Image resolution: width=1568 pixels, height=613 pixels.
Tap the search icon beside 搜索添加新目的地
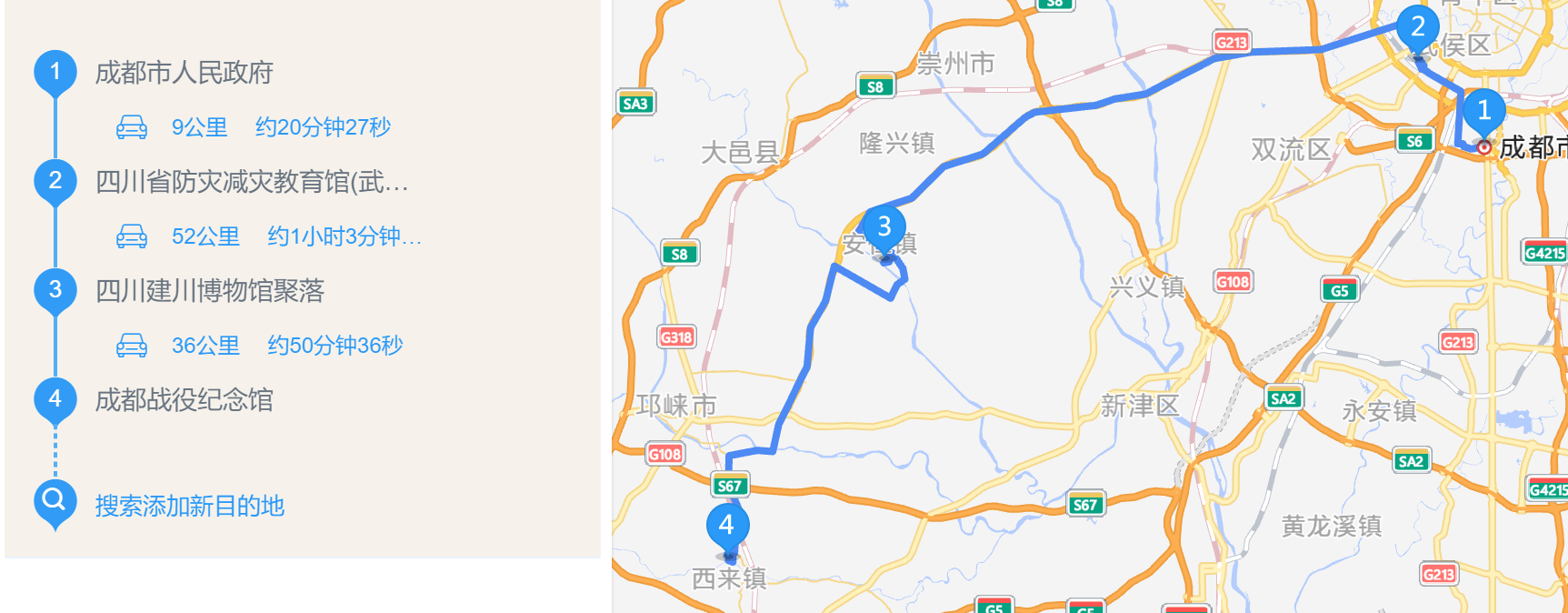(55, 499)
